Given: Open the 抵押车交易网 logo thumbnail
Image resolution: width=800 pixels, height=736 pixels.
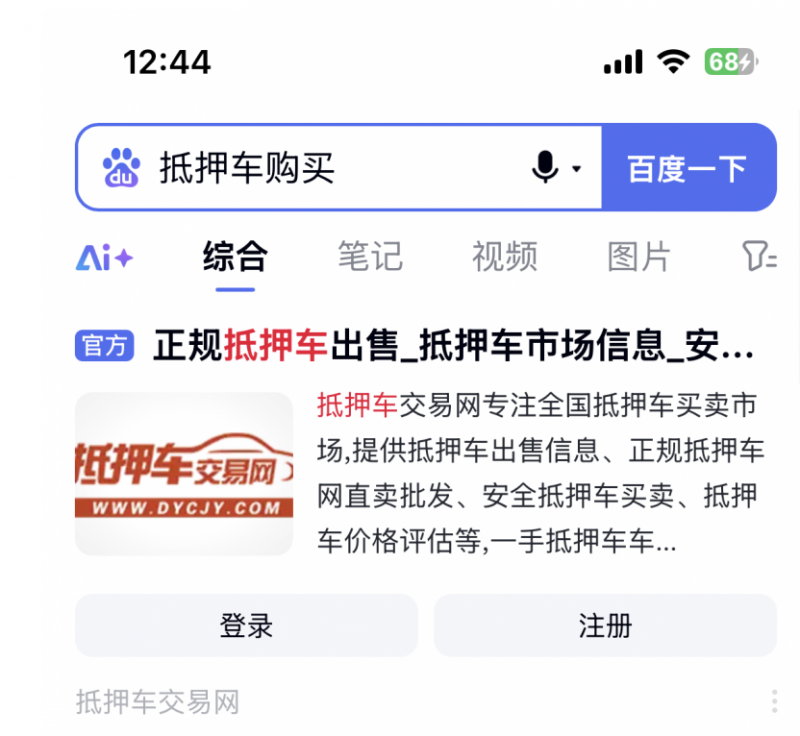Looking at the screenshot, I should 184,474.
